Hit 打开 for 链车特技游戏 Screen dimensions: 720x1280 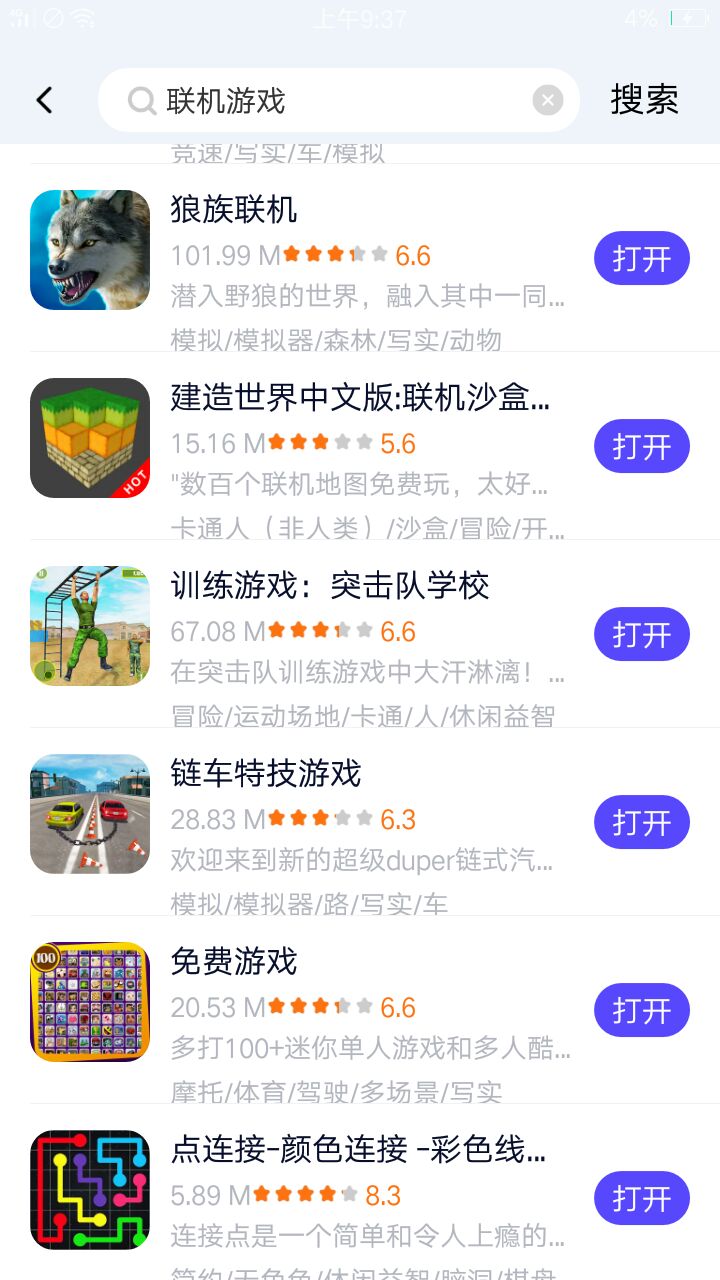tap(641, 823)
